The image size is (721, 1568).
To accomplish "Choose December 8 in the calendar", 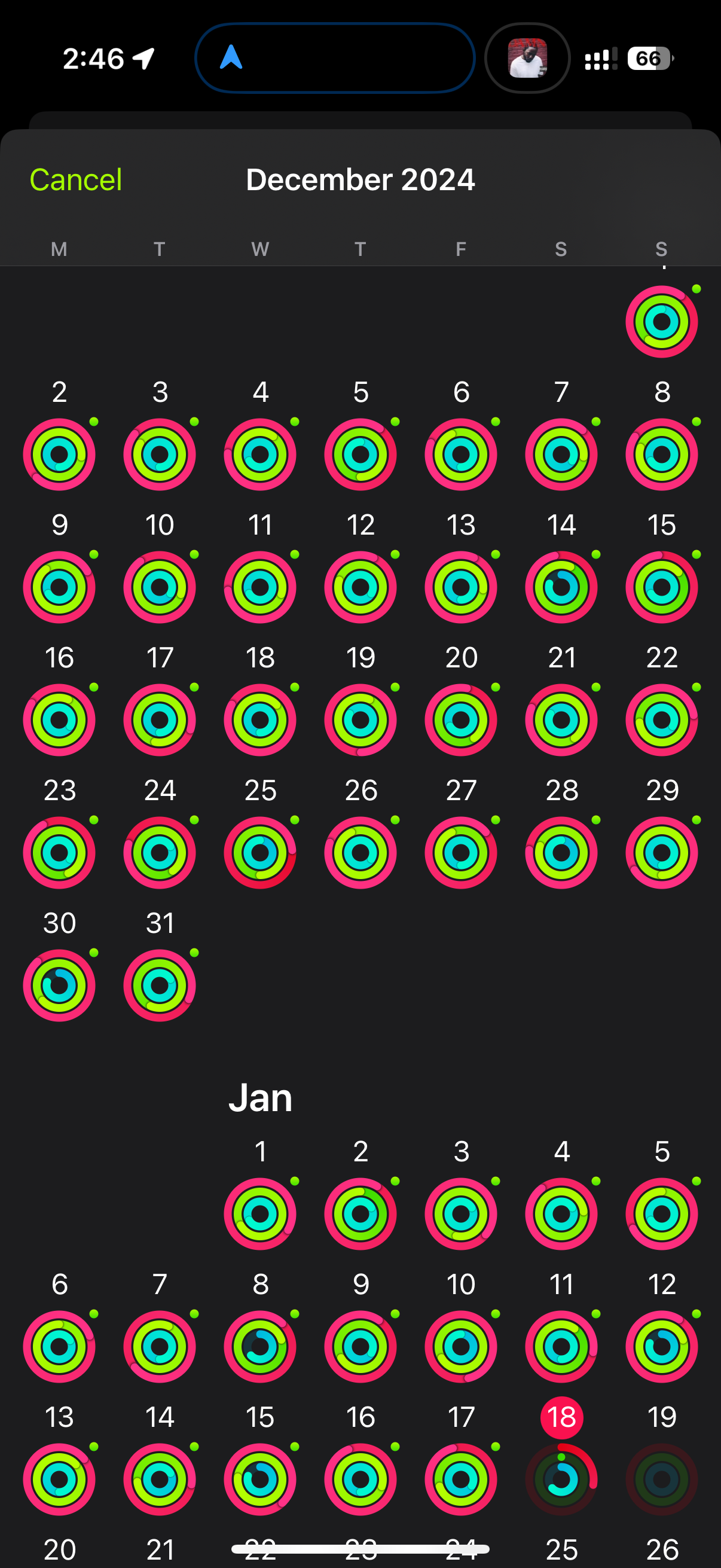I will pos(661,454).
